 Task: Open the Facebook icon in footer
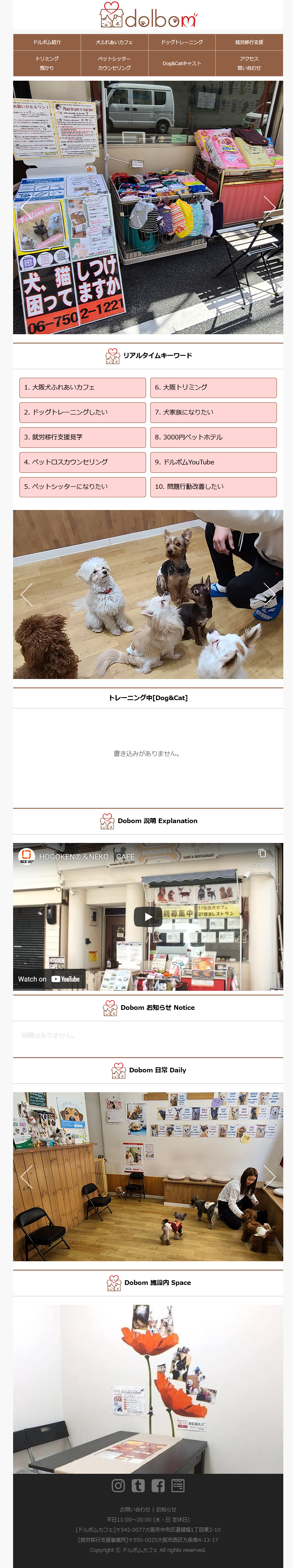pyautogui.click(x=158, y=1485)
